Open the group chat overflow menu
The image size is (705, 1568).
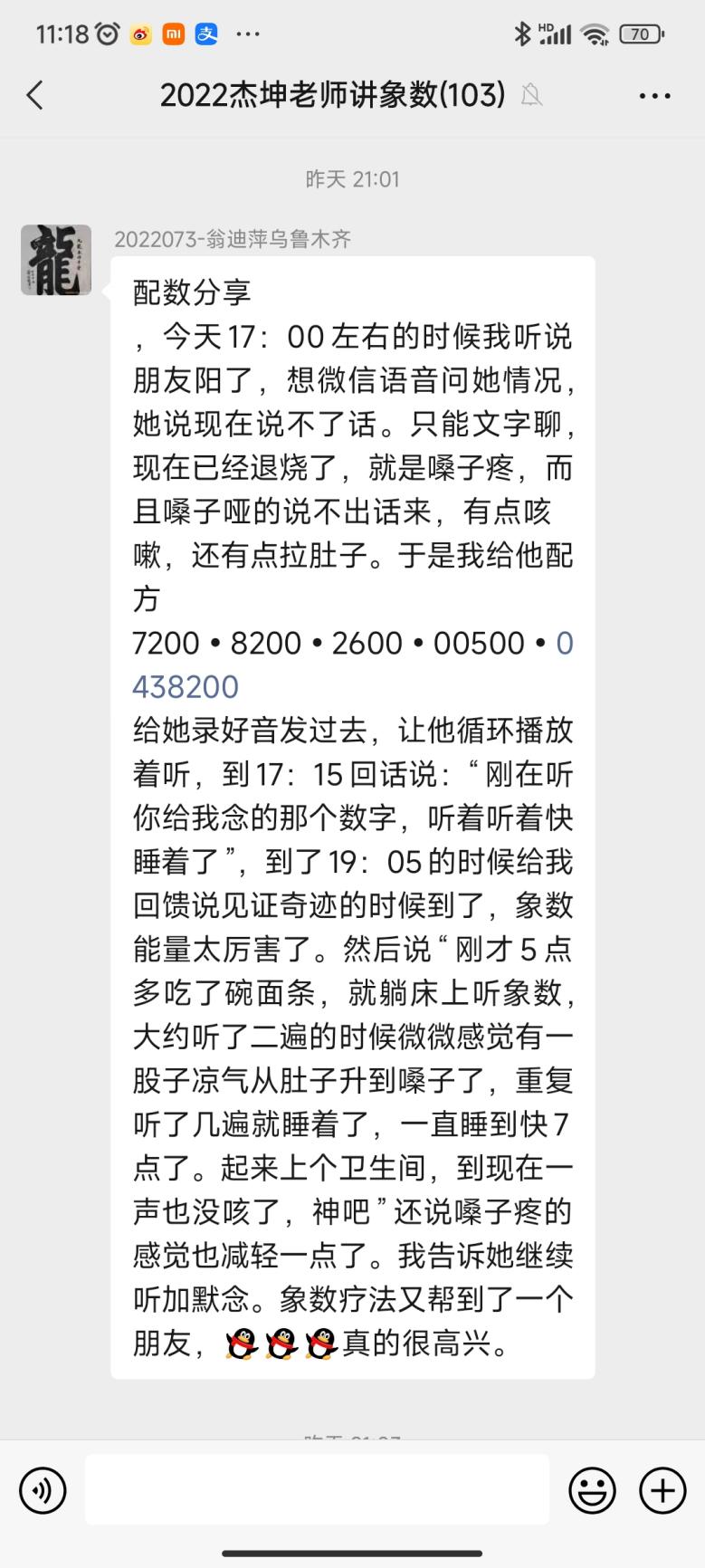(654, 95)
